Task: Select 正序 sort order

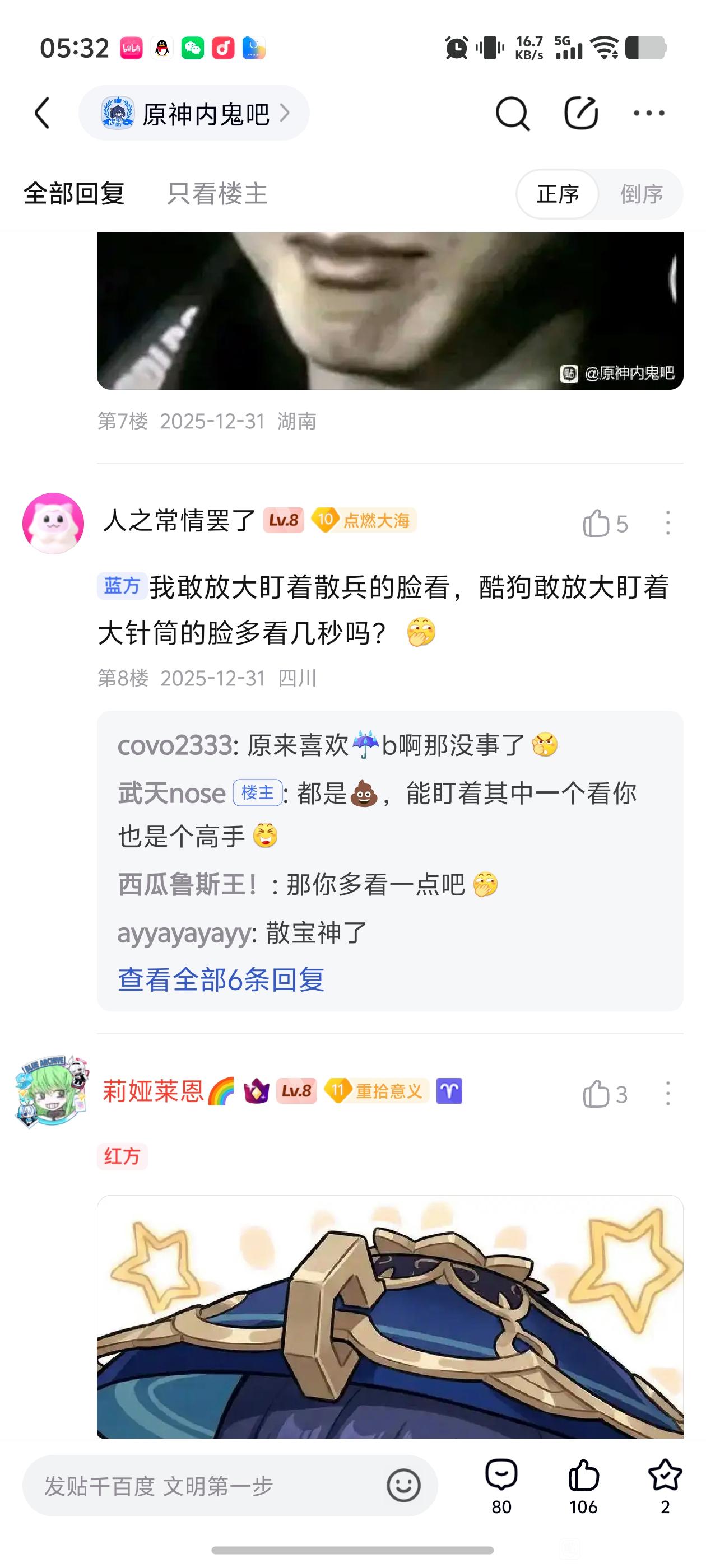Action: (558, 194)
